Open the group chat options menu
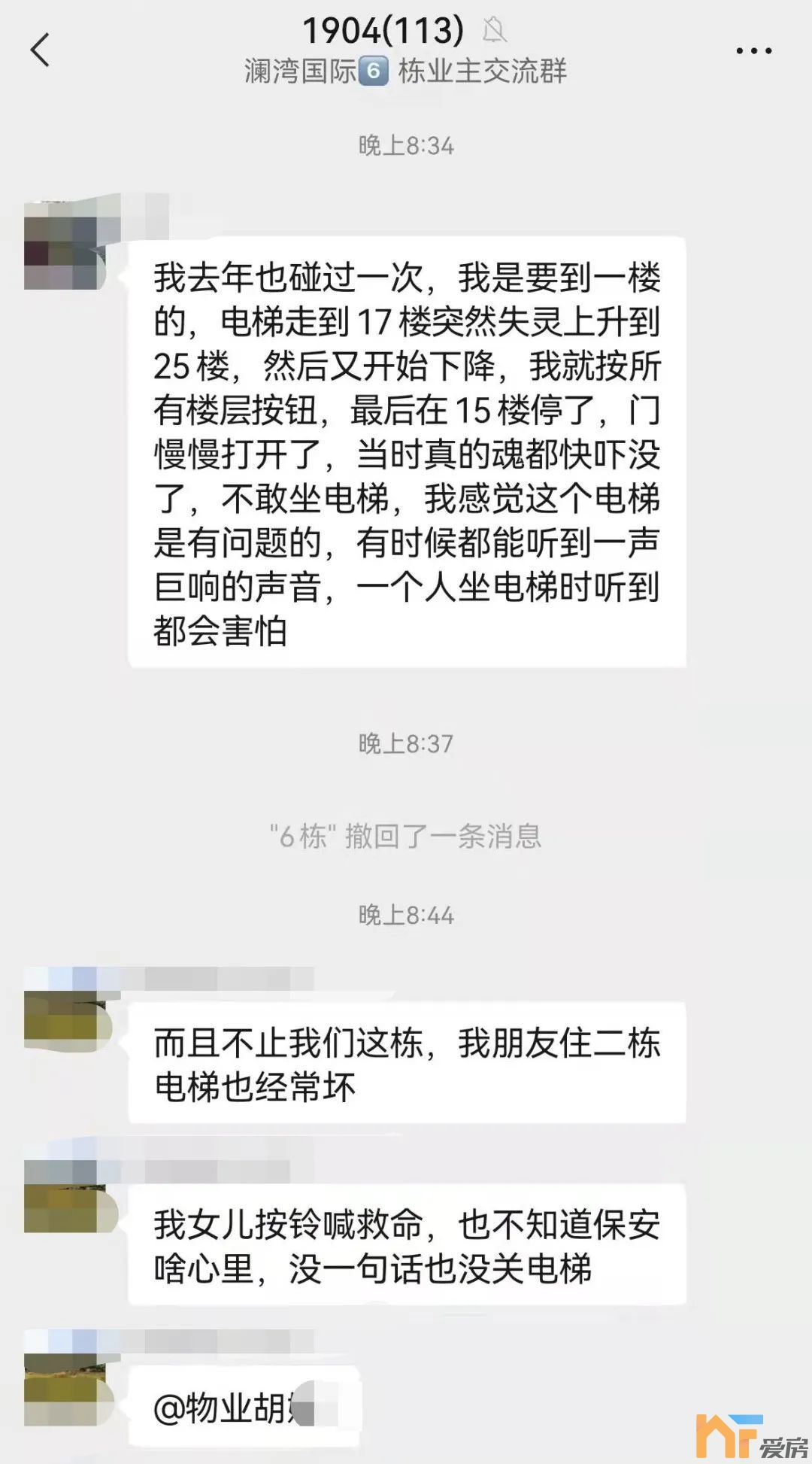Screen dimensions: 812x1464 click(x=753, y=51)
